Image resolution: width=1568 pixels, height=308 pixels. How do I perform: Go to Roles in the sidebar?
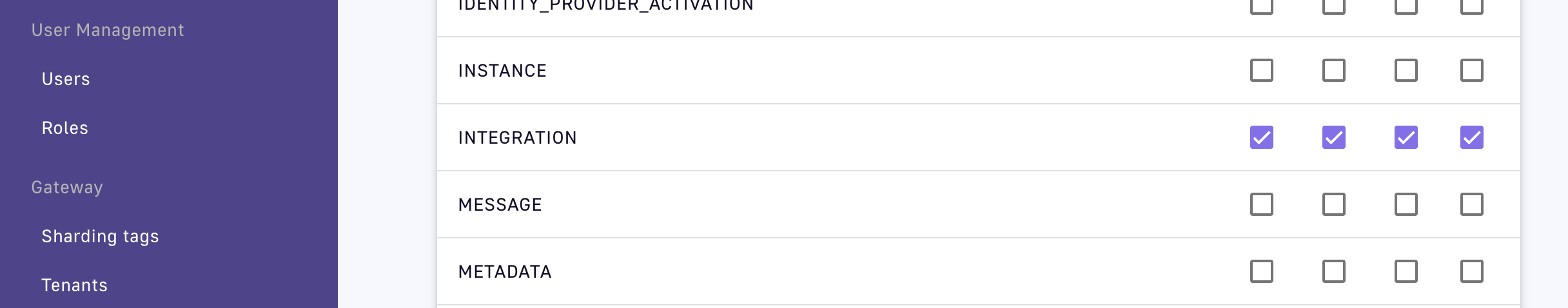point(65,128)
